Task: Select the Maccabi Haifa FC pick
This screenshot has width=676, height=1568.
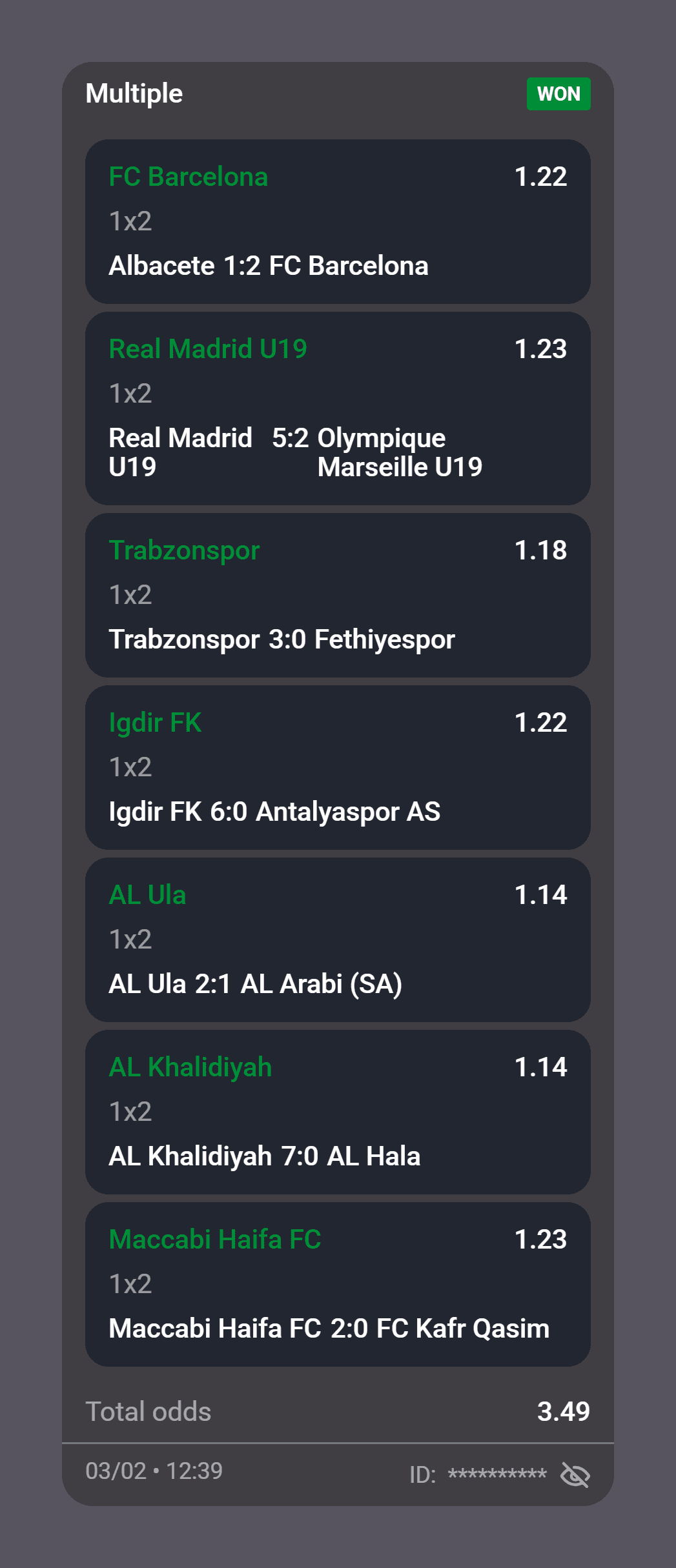Action: pyautogui.click(x=338, y=1284)
